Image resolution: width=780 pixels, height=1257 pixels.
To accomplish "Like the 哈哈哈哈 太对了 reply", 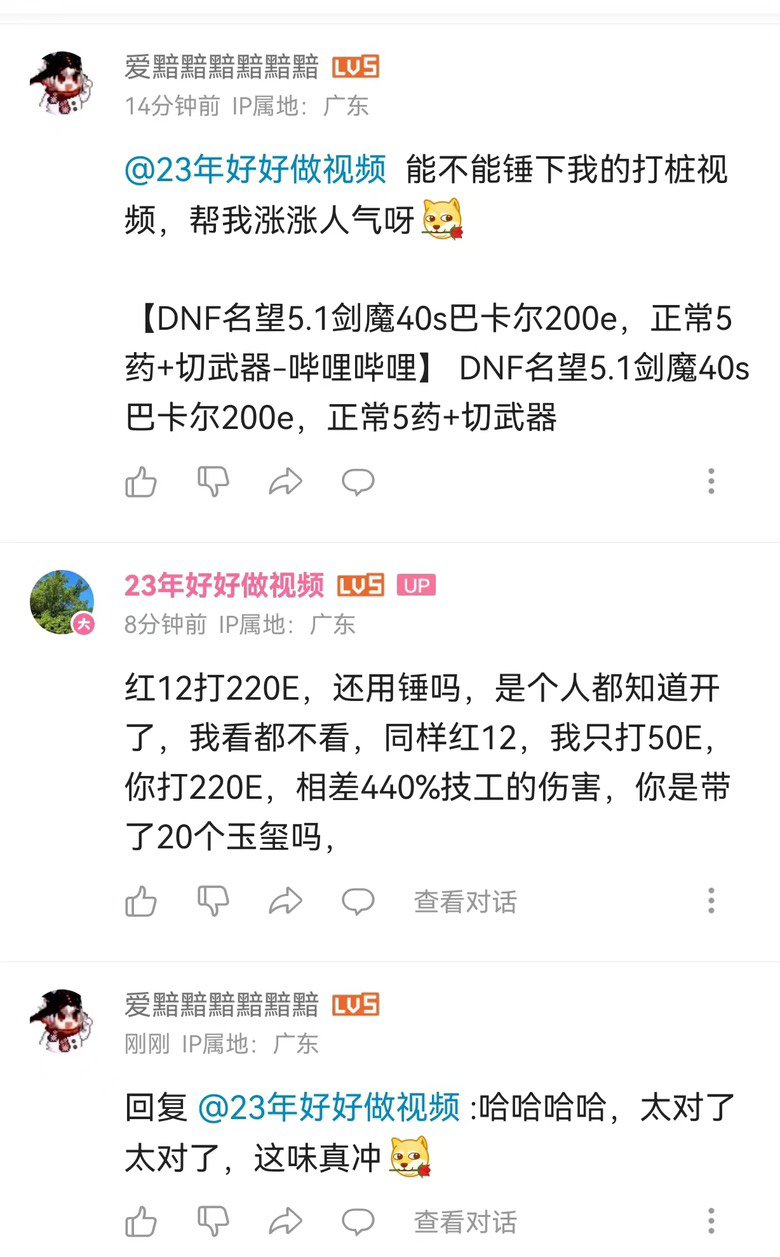I will tap(141, 1221).
